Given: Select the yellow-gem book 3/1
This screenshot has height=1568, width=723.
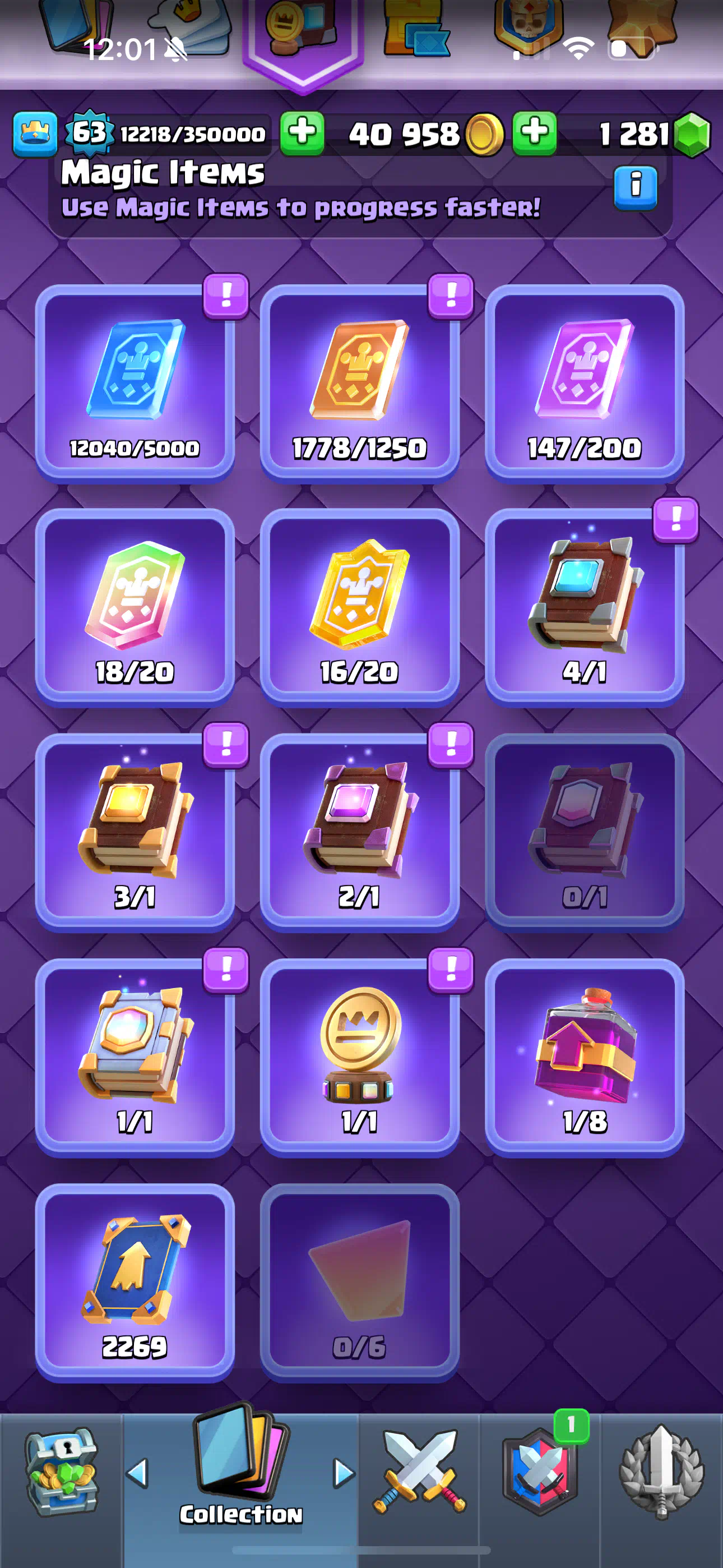Looking at the screenshot, I should [135, 833].
